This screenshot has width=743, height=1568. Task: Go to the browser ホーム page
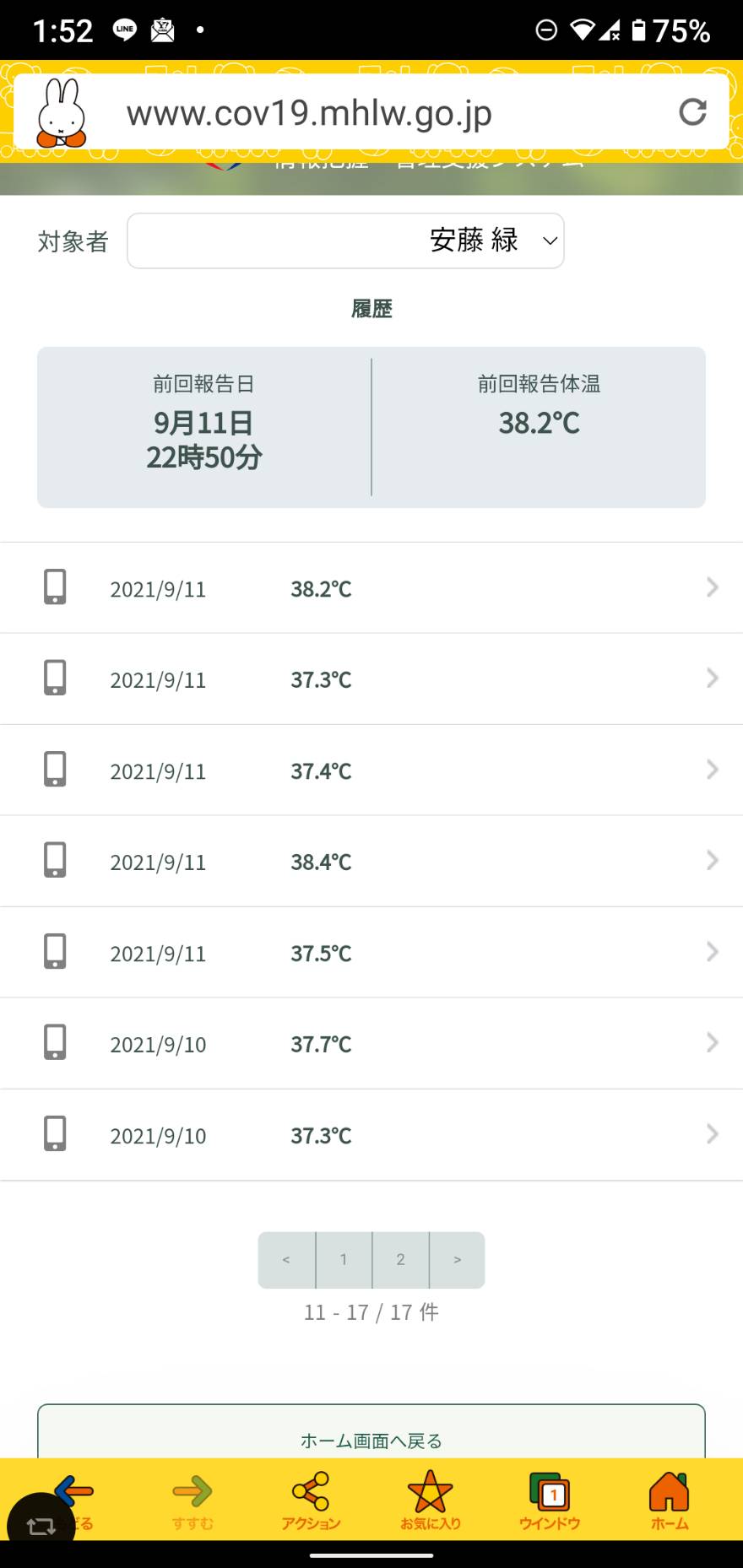(670, 1501)
